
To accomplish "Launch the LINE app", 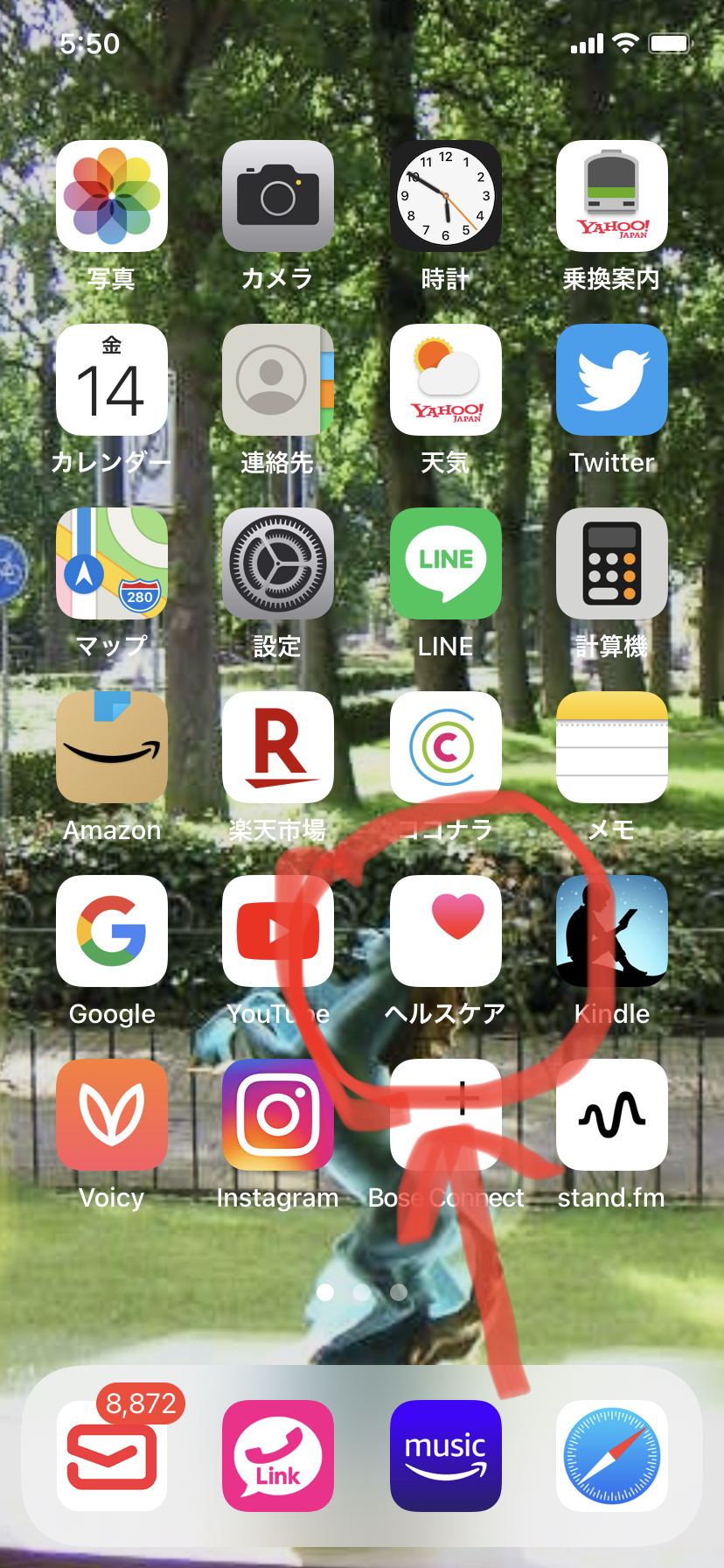I will pyautogui.click(x=446, y=563).
